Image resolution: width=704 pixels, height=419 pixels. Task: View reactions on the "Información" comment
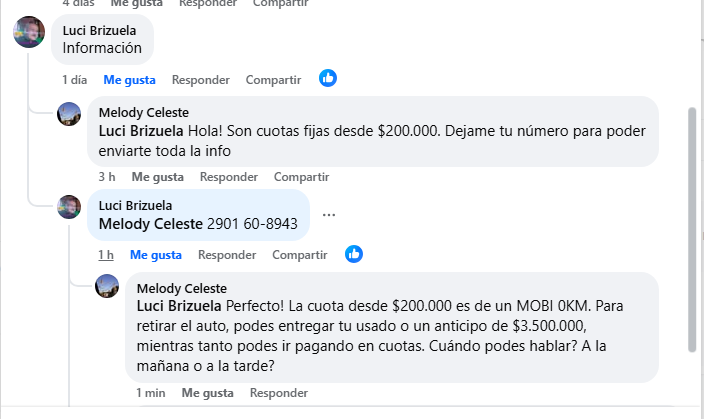point(328,78)
